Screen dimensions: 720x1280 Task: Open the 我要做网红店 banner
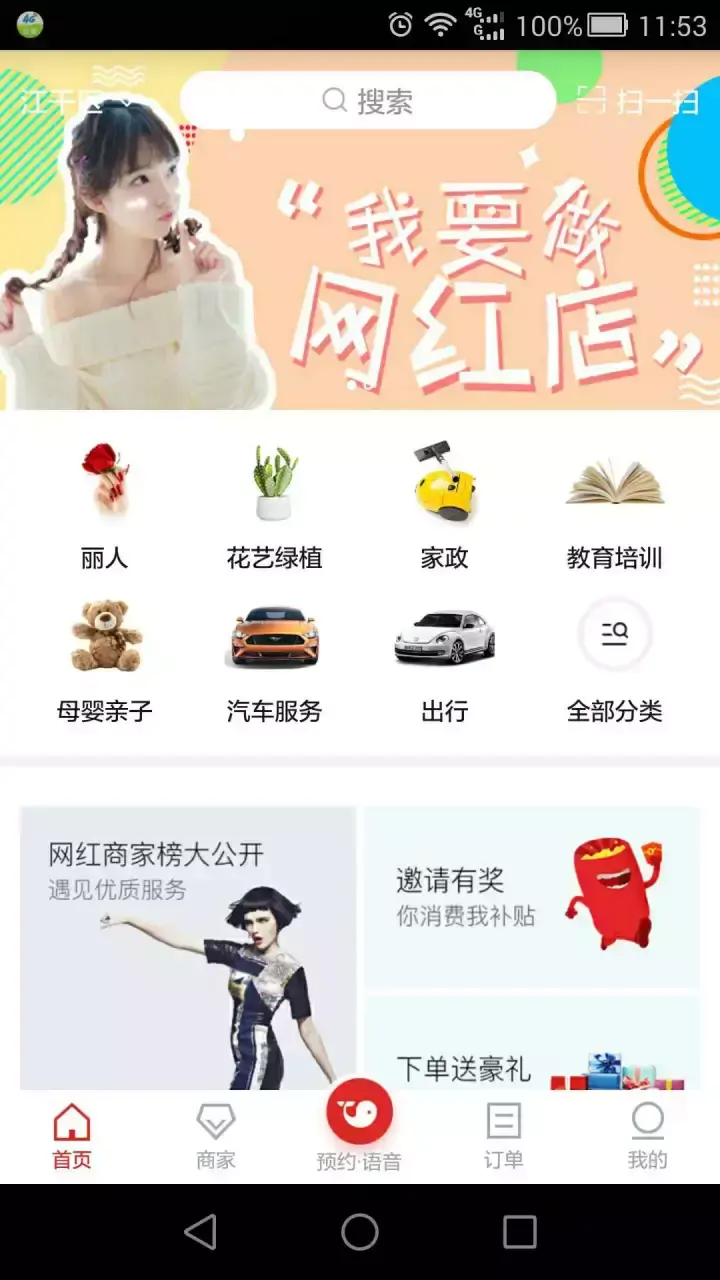pos(360,230)
